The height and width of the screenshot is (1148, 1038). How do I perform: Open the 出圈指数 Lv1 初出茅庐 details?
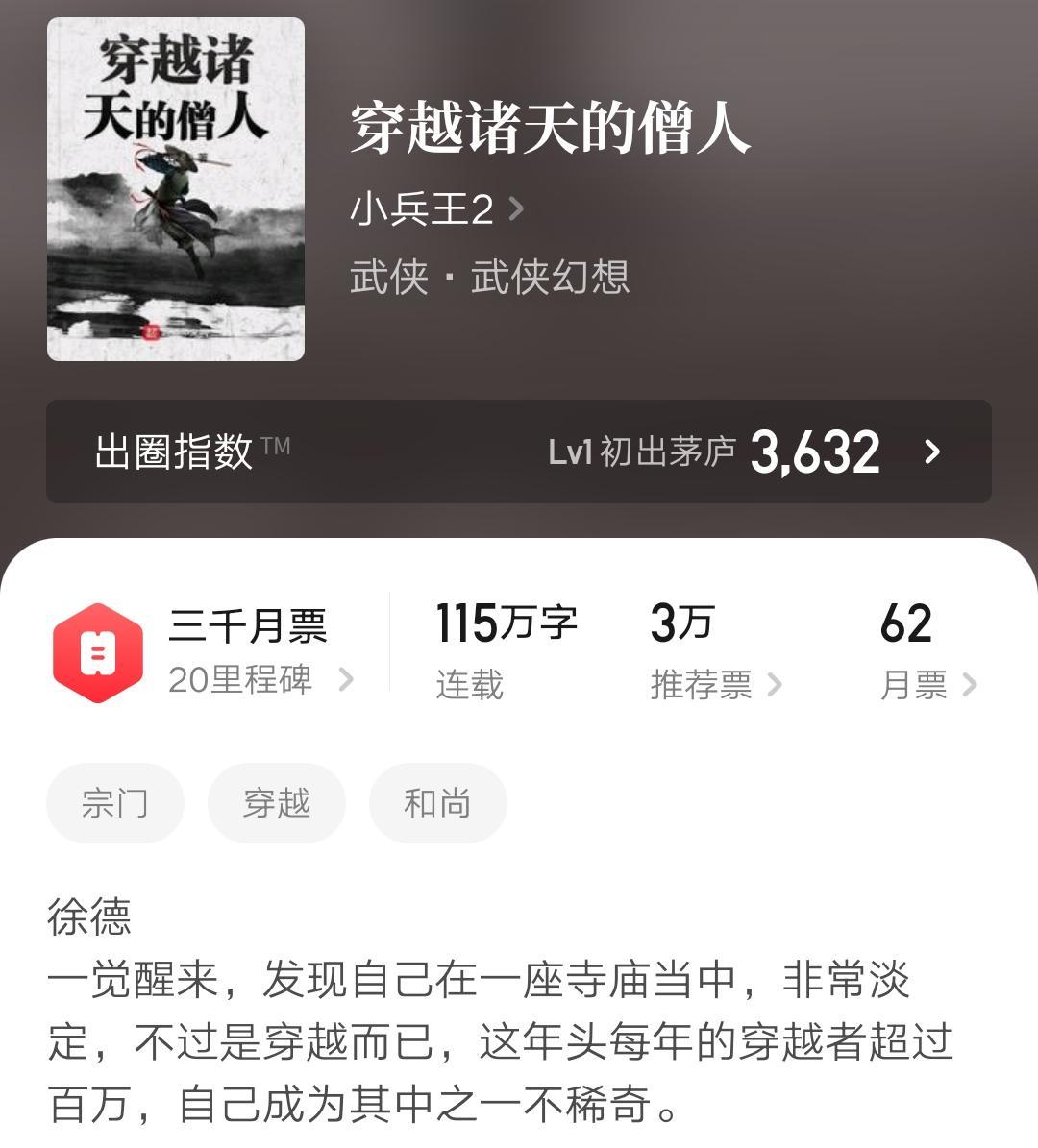point(519,452)
